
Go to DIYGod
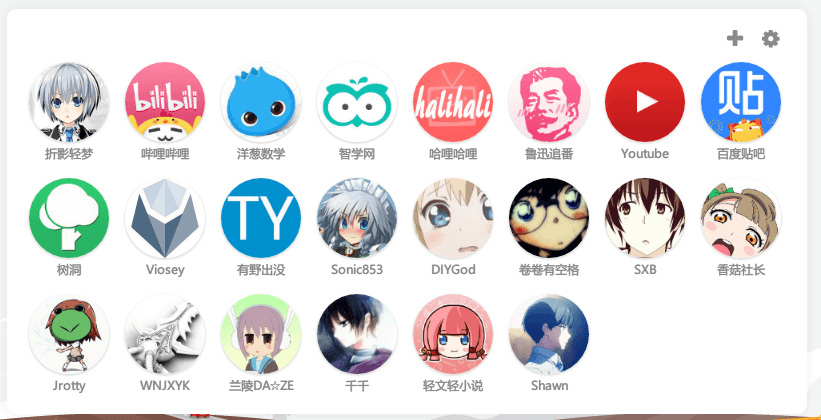click(x=453, y=218)
